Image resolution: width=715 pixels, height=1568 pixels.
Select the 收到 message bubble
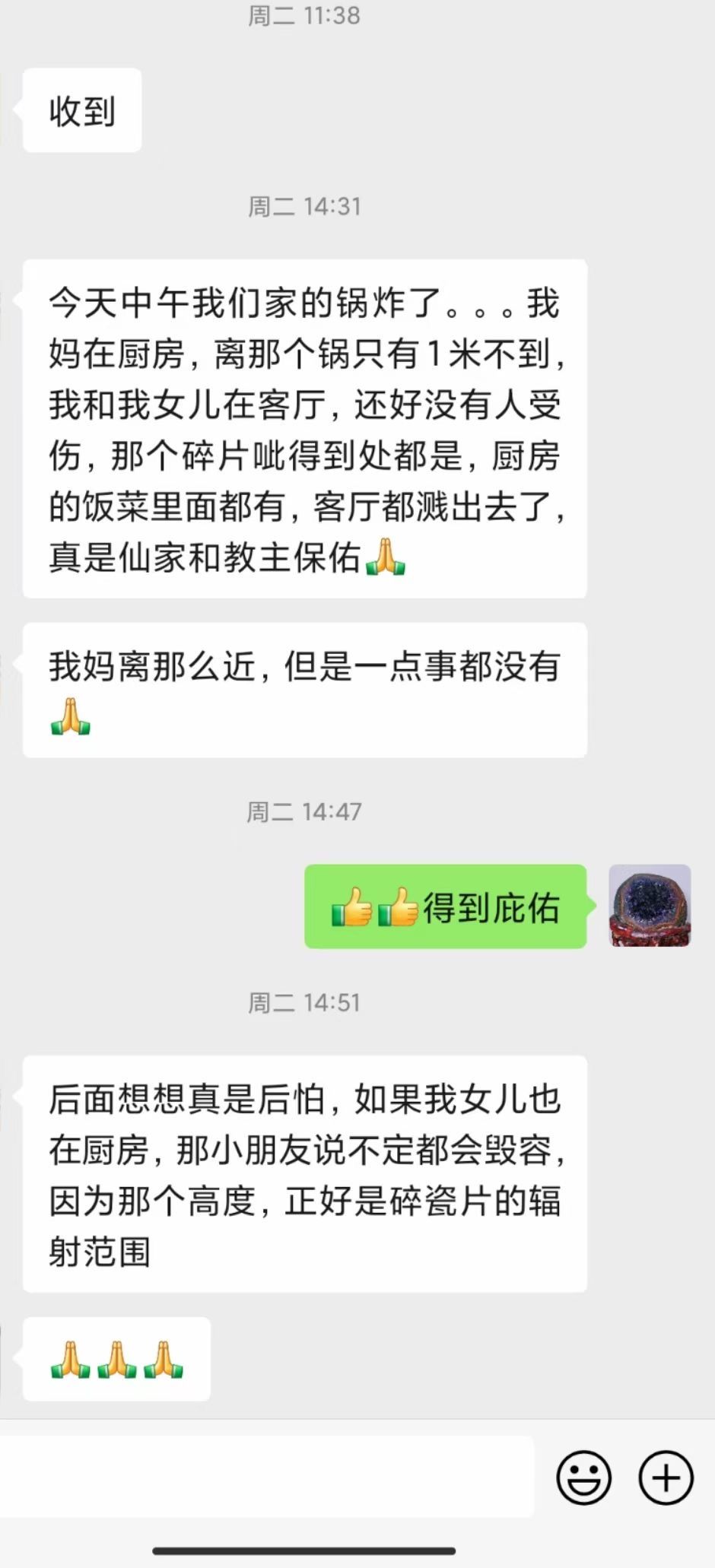coord(81,110)
